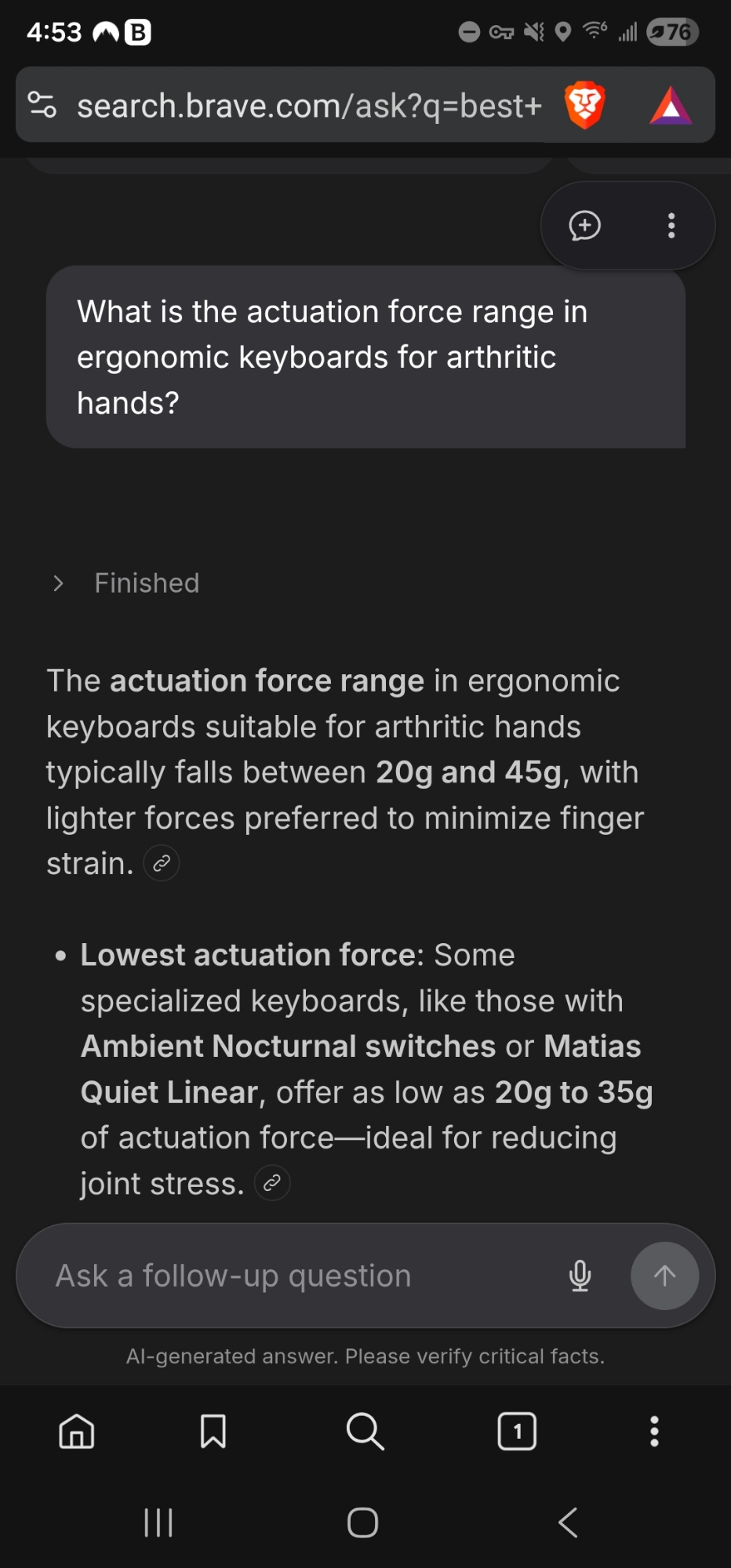Open search from bottom toolbar
This screenshot has height=1568, width=731.
[365, 1431]
